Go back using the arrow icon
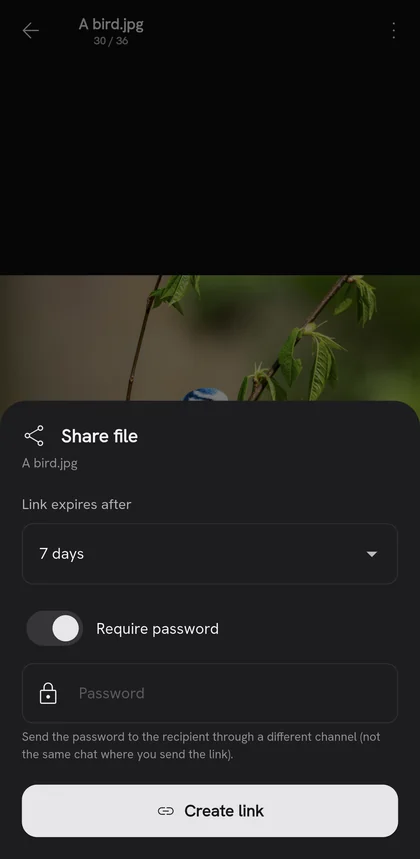This screenshot has width=420, height=859. [x=31, y=31]
